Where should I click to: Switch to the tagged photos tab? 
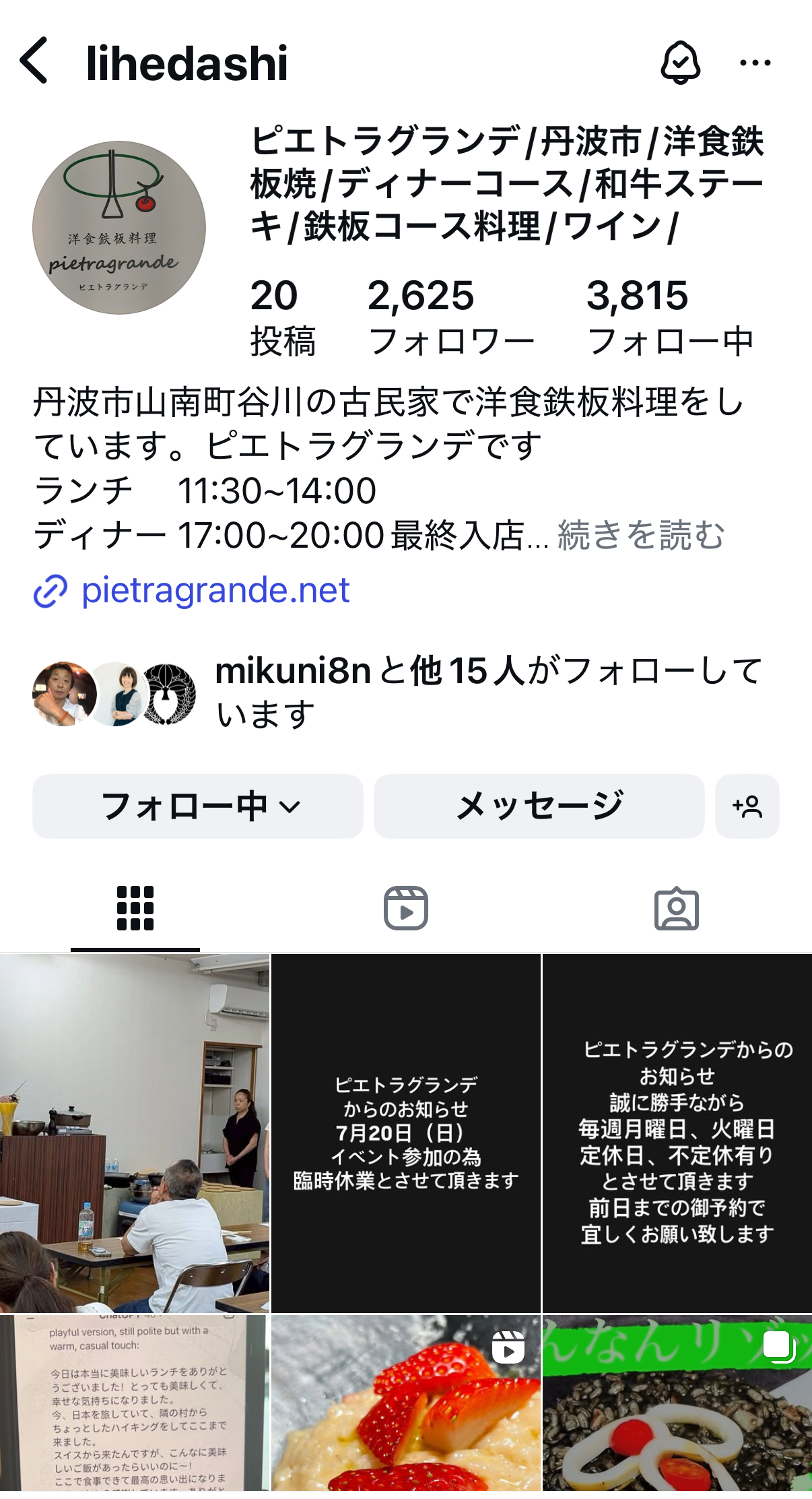(677, 908)
